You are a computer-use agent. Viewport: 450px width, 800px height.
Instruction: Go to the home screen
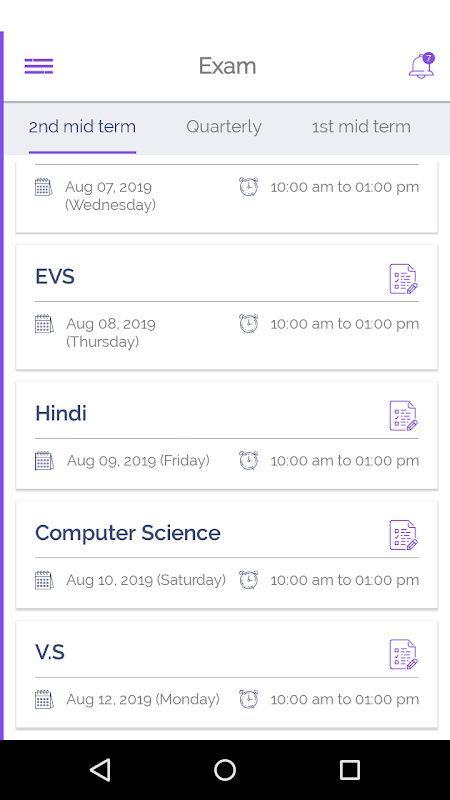225,769
